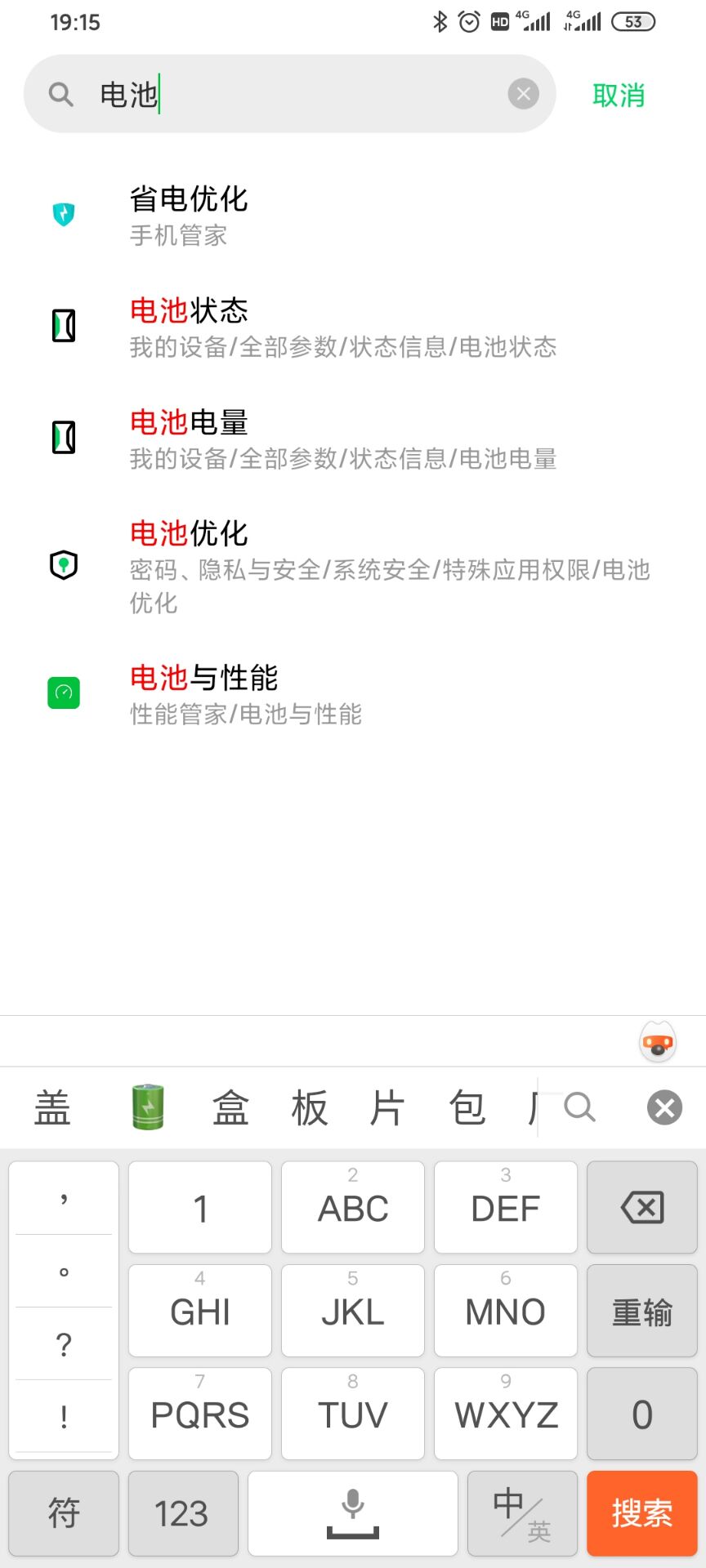
Task: Open the 电池状态 result
Action: [x=353, y=327]
